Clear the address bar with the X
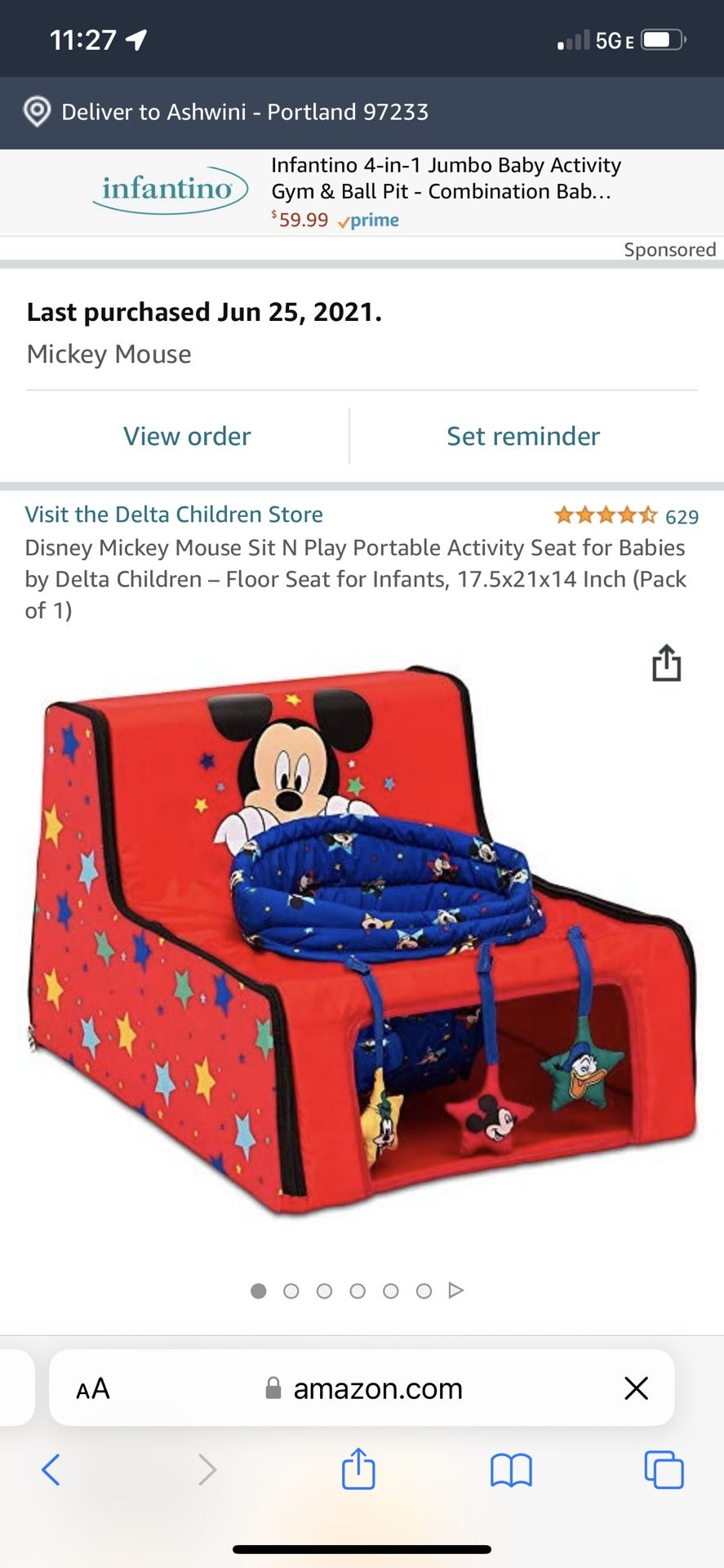The height and width of the screenshot is (1568, 724). pyautogui.click(x=636, y=1387)
